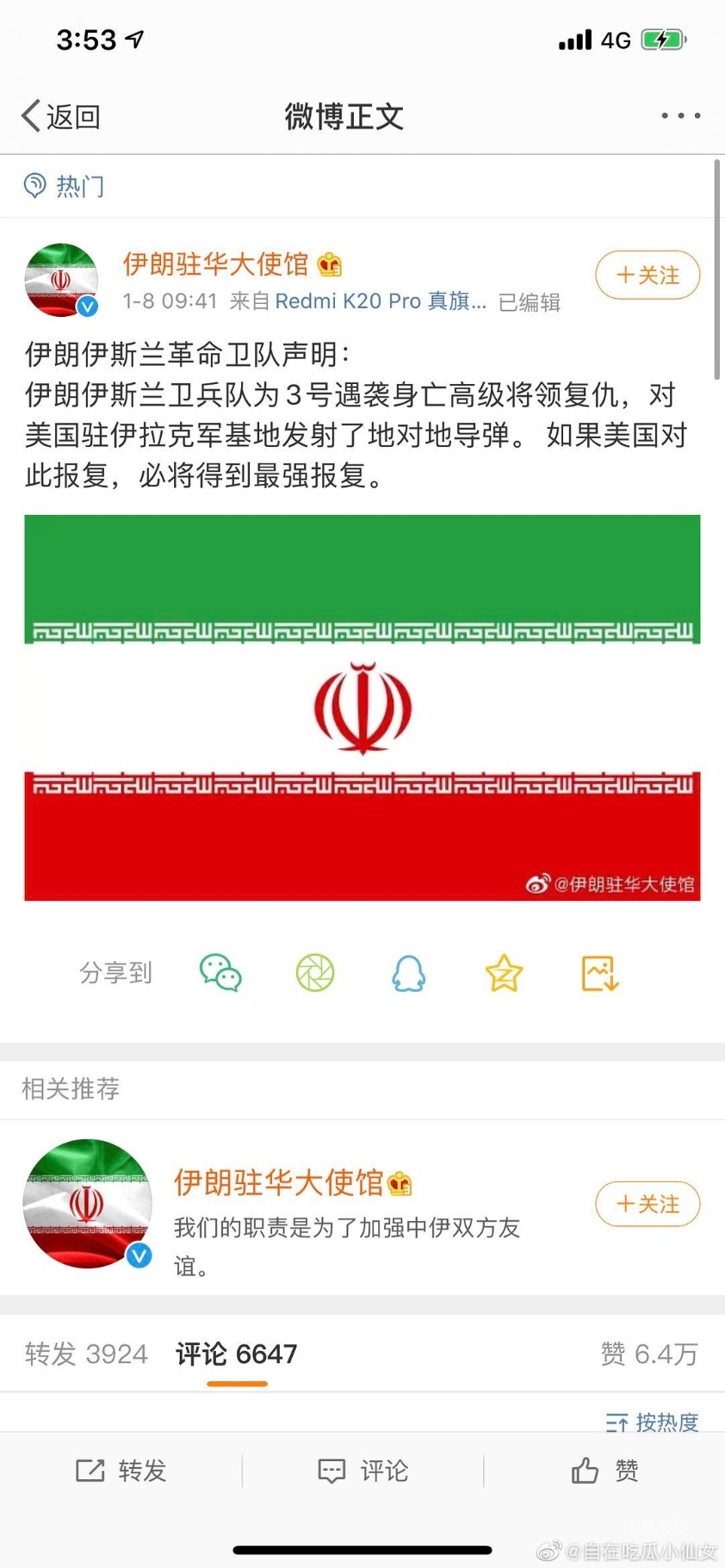725x1568 pixels.
Task: Follow 伊朗驻华大使馆 from the post header
Action: pyautogui.click(x=648, y=275)
